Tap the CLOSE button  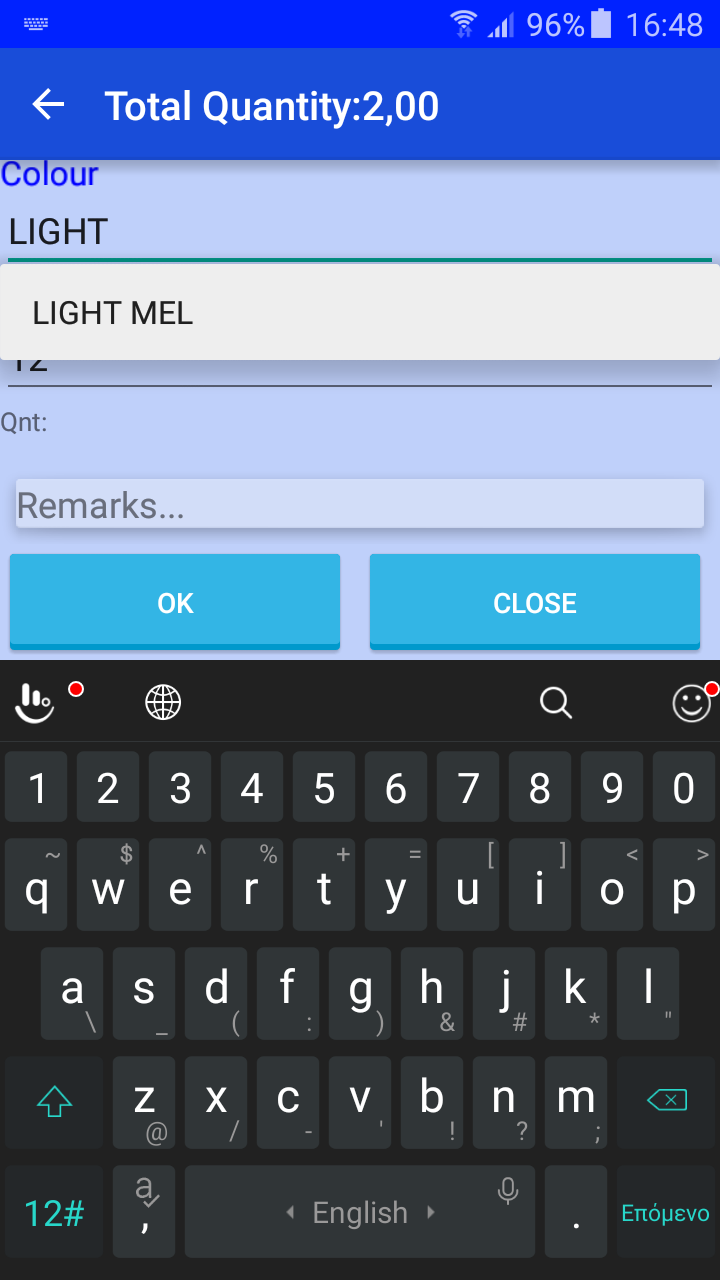535,602
